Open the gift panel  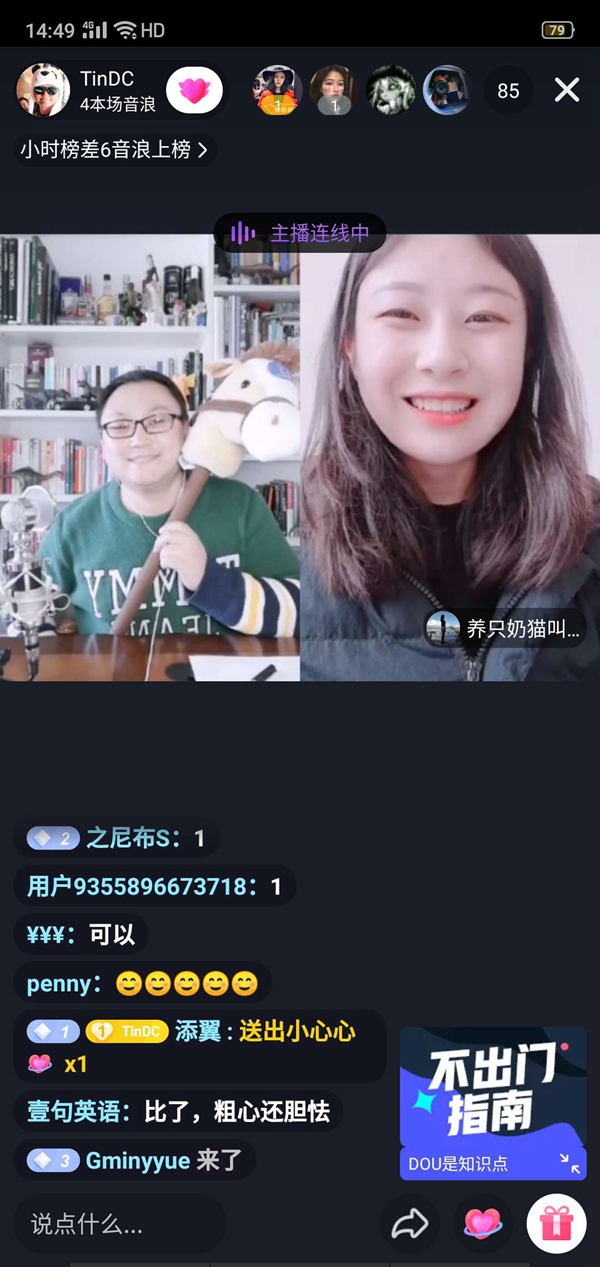(x=556, y=1224)
